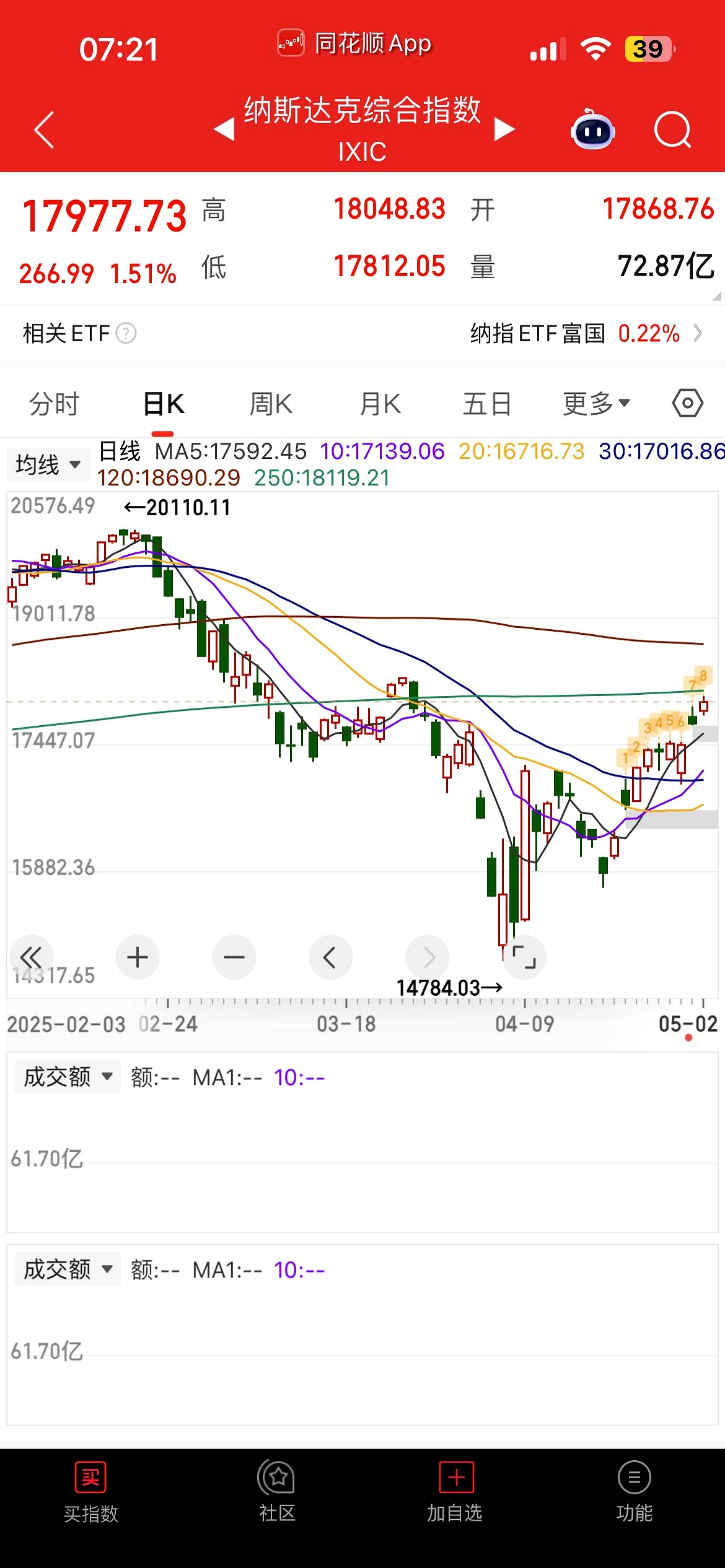
Task: Zoom out the K-line chart with minus
Action: point(234,957)
